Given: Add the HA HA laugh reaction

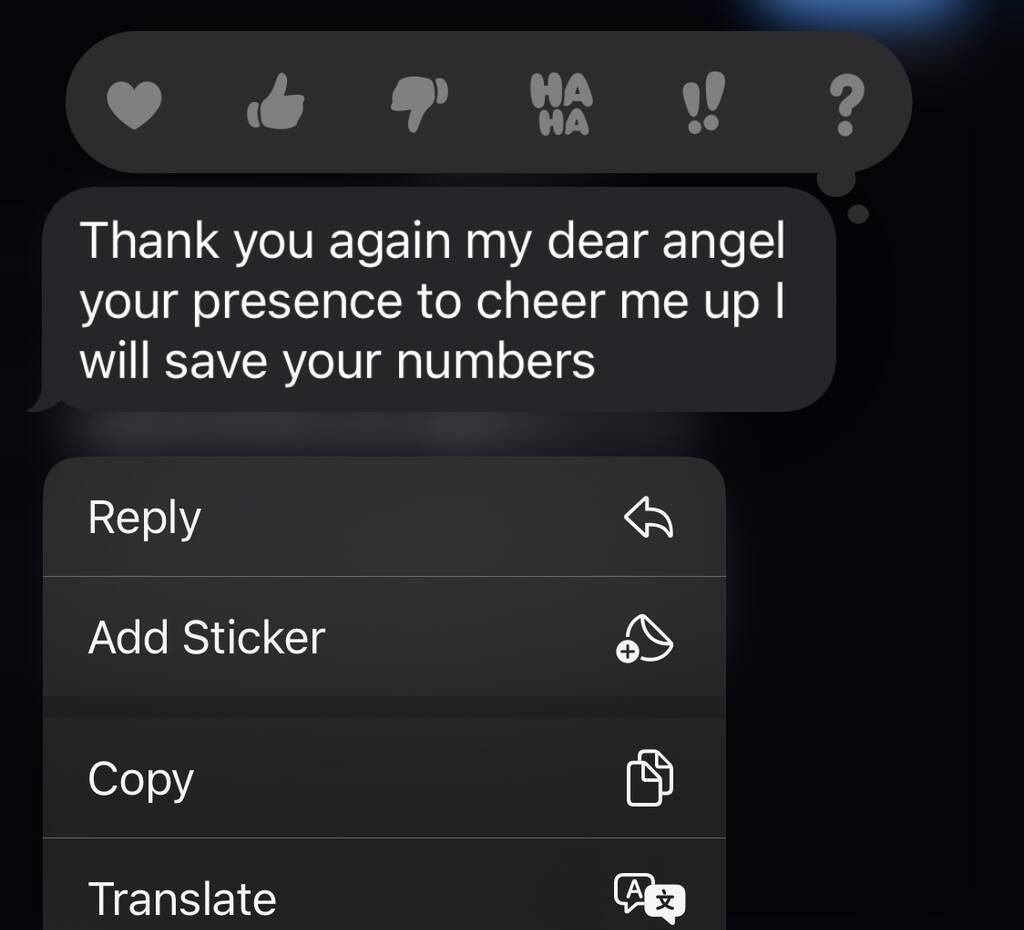Looking at the screenshot, I should point(560,105).
